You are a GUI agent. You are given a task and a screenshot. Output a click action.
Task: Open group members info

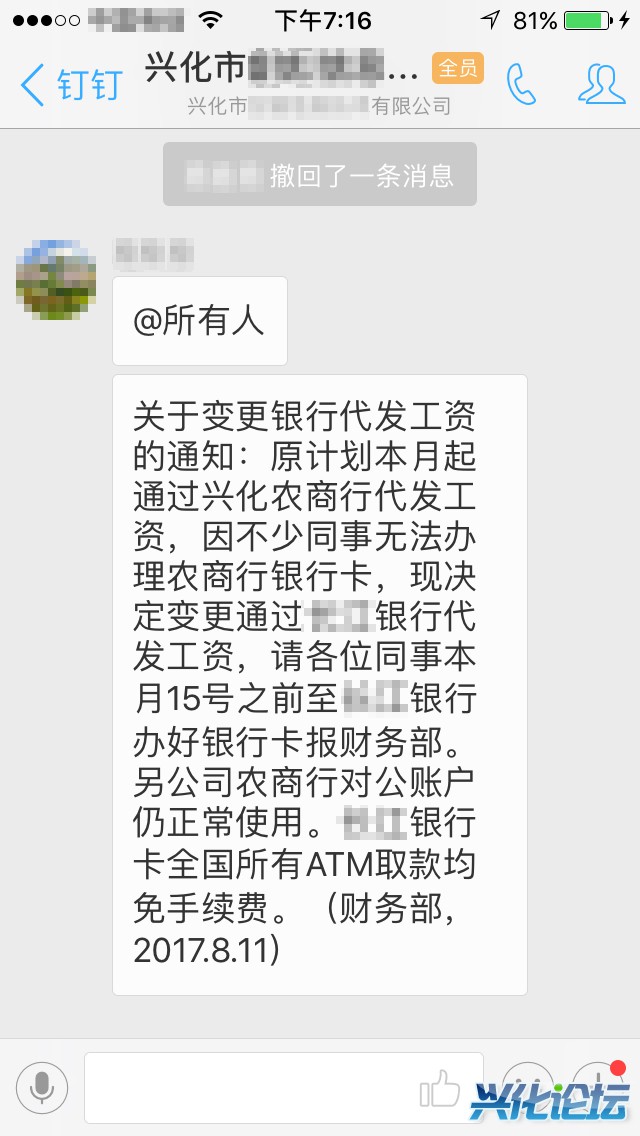coord(601,85)
